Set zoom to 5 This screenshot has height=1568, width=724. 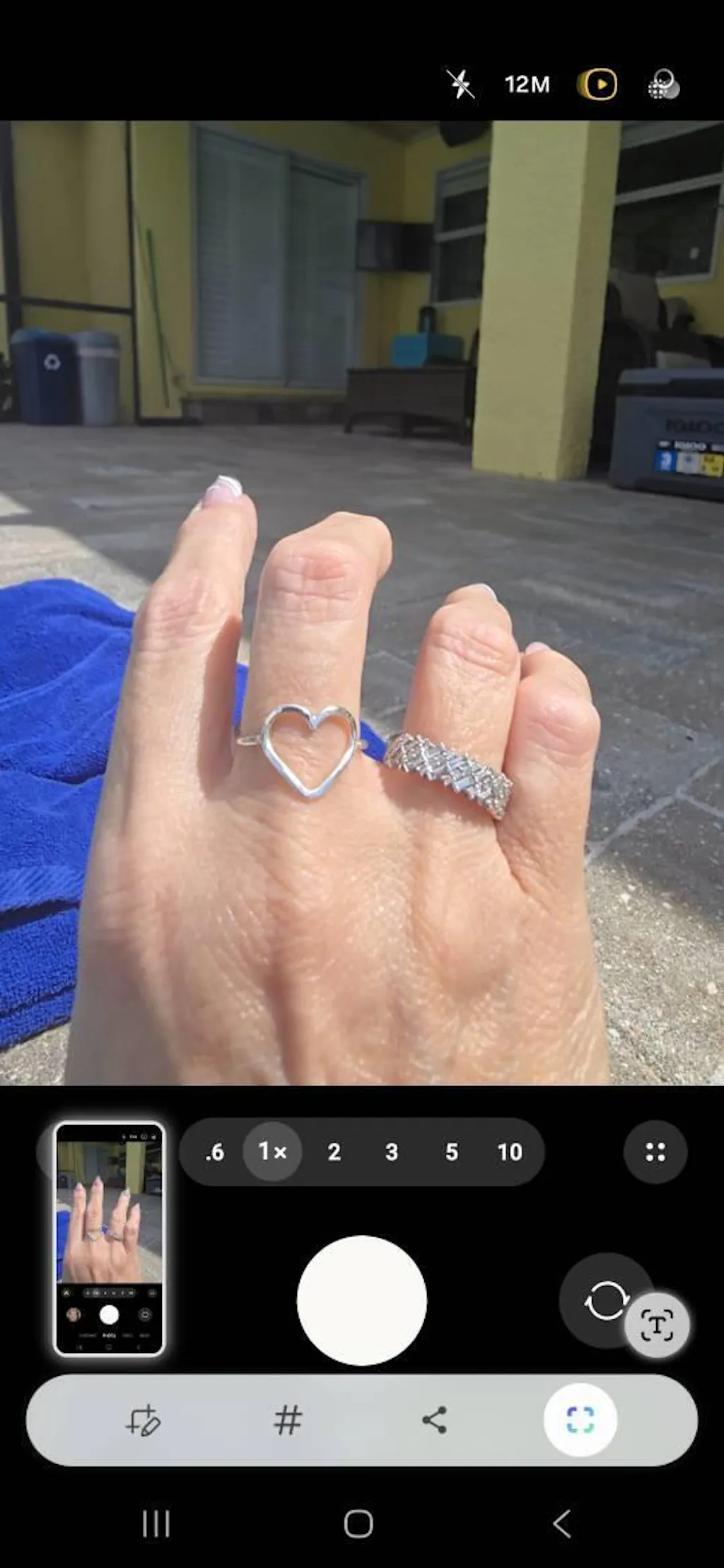(x=452, y=1153)
